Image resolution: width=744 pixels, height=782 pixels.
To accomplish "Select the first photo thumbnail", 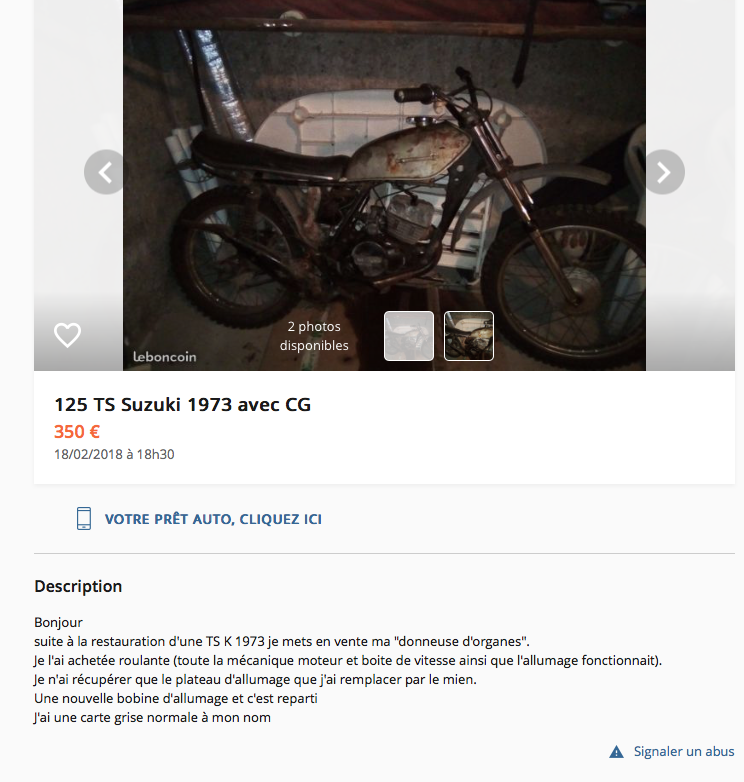I will [409, 336].
